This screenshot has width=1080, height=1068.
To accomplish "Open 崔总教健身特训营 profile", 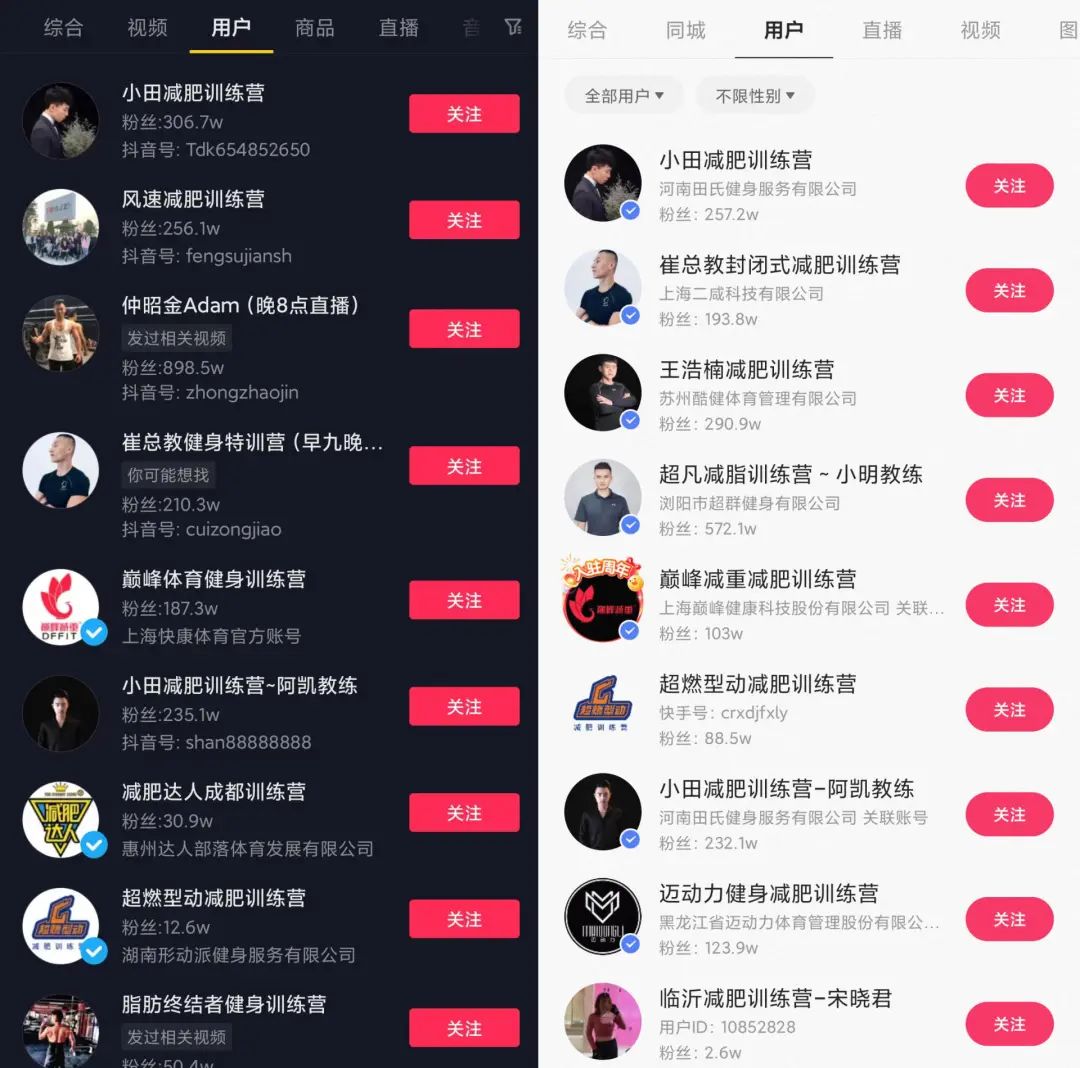I will pyautogui.click(x=252, y=442).
